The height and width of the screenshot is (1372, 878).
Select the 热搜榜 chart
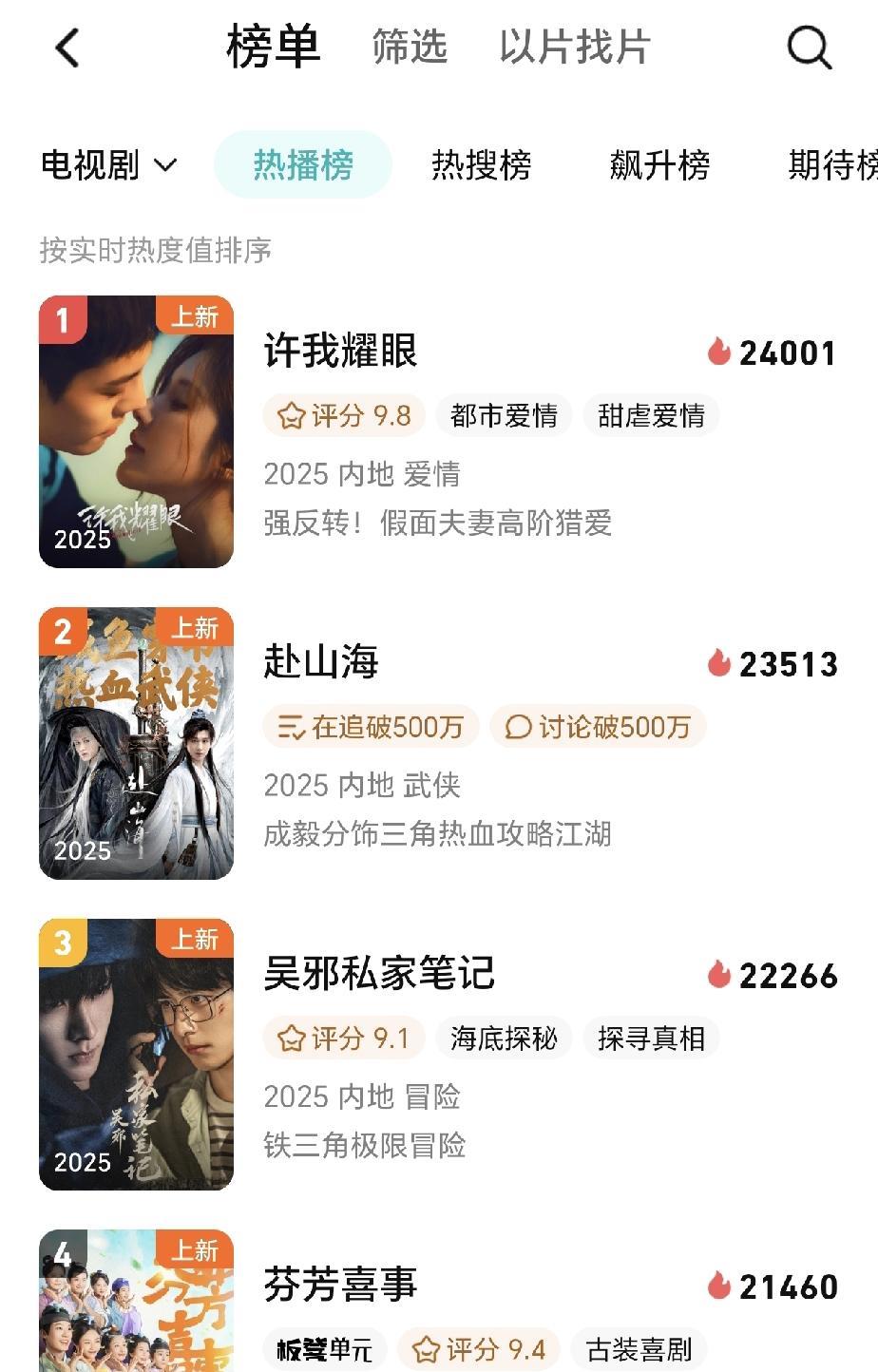click(481, 165)
